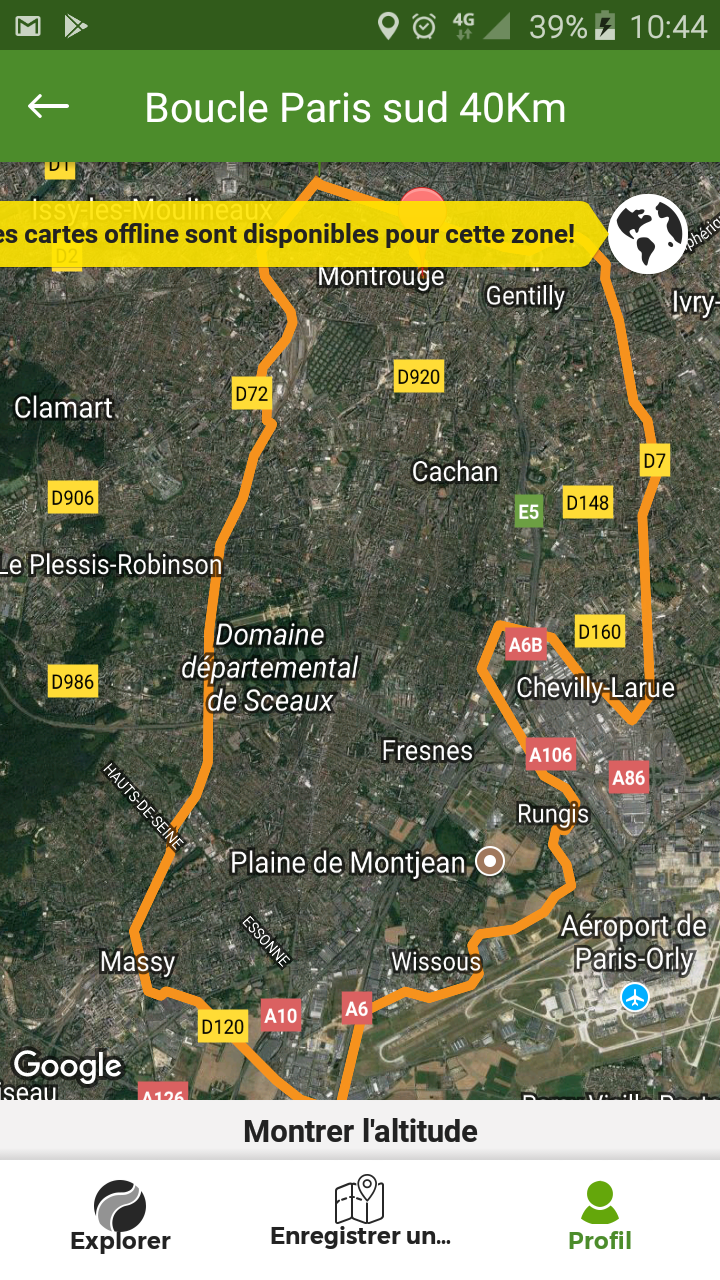Go back using the header arrow
Screen dimensions: 720x1280
point(48,107)
